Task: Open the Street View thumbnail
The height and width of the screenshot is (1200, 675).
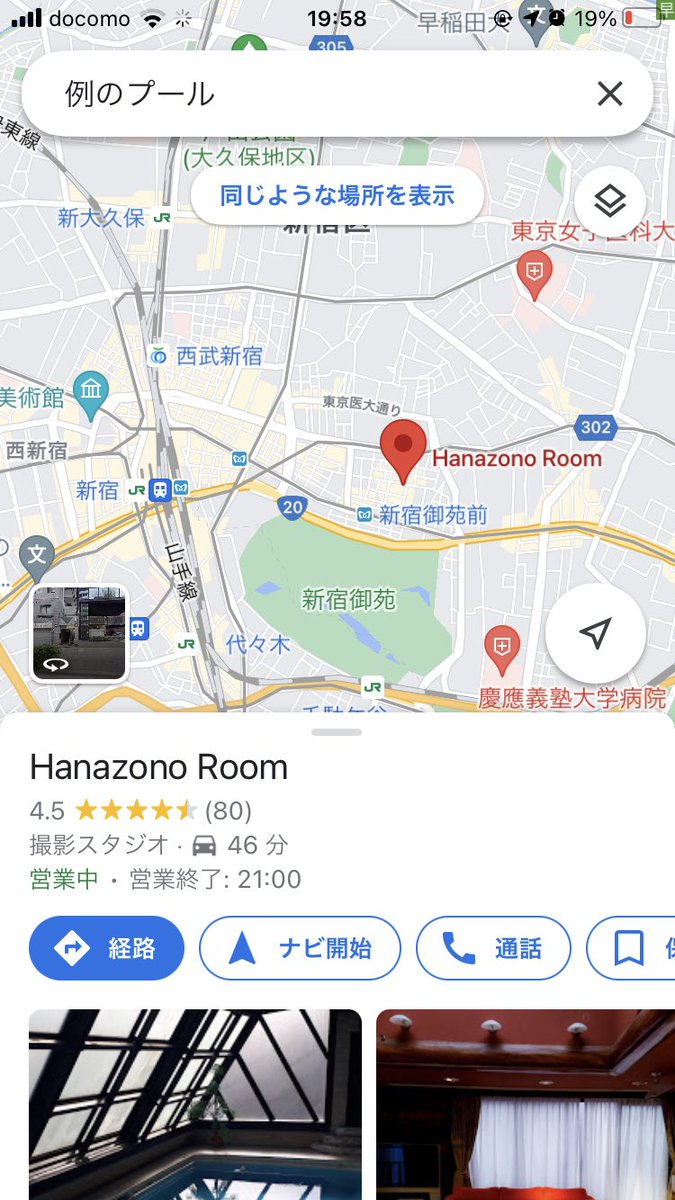Action: (x=79, y=633)
